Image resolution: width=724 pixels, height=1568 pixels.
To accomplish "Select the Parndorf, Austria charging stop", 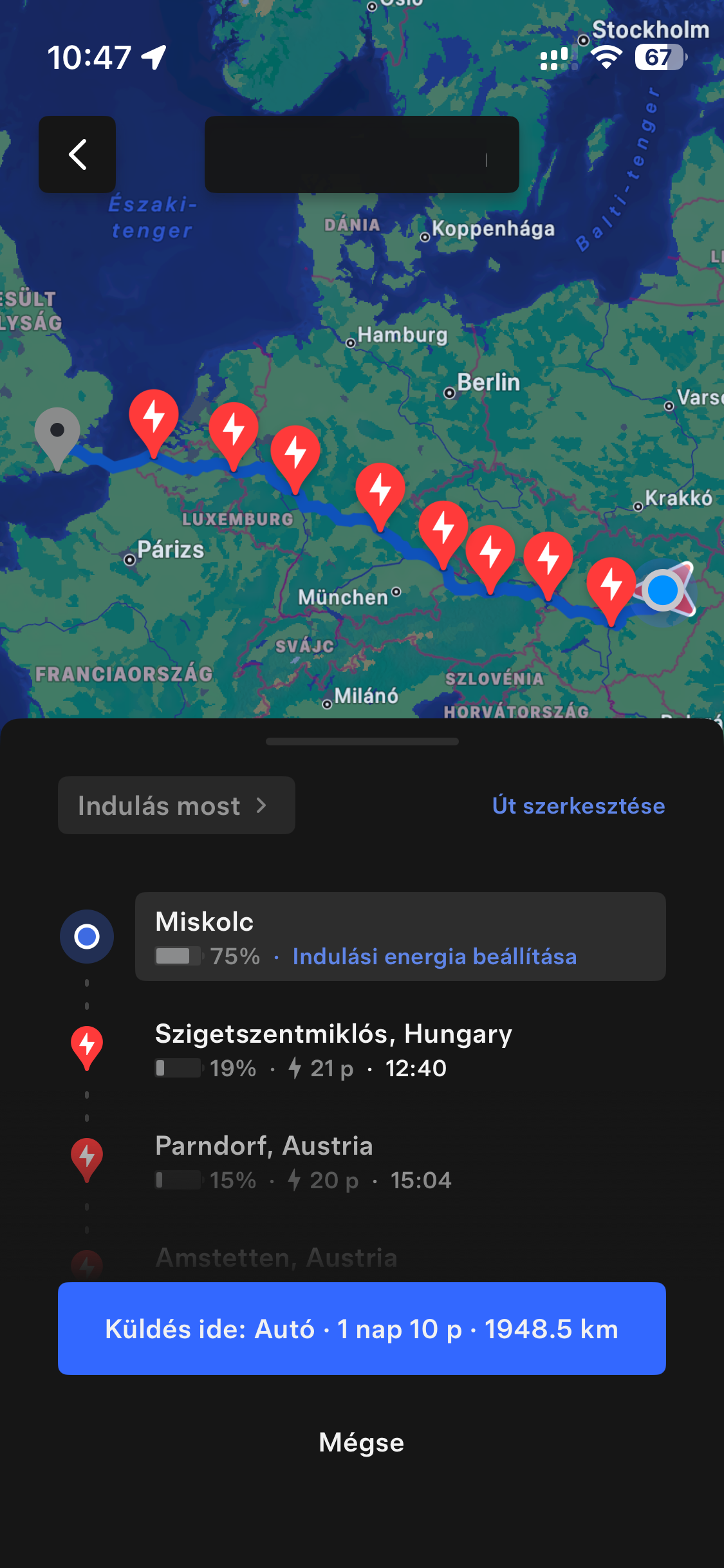I will pos(302,1162).
